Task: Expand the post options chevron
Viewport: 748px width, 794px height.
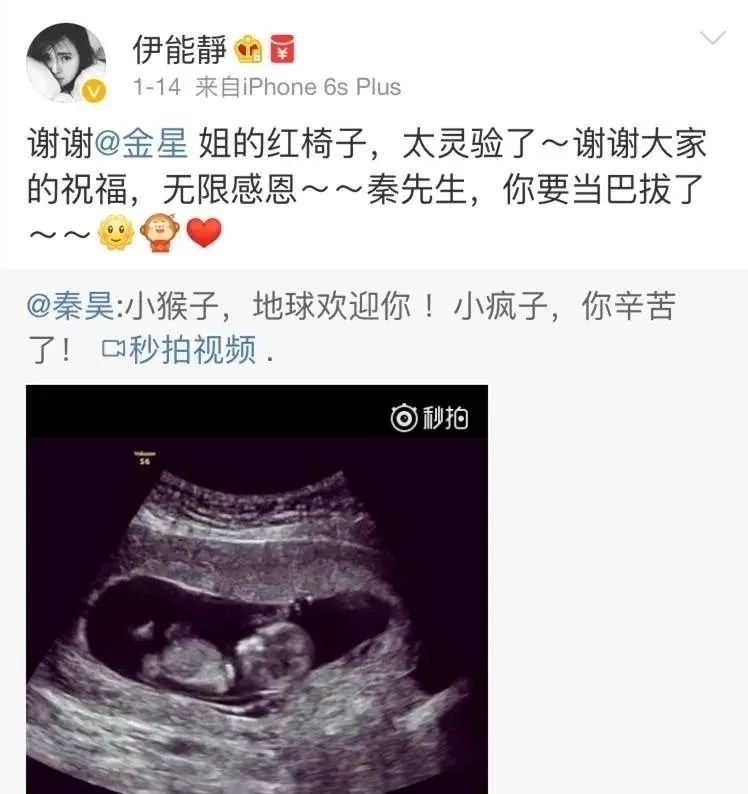Action: (x=712, y=39)
